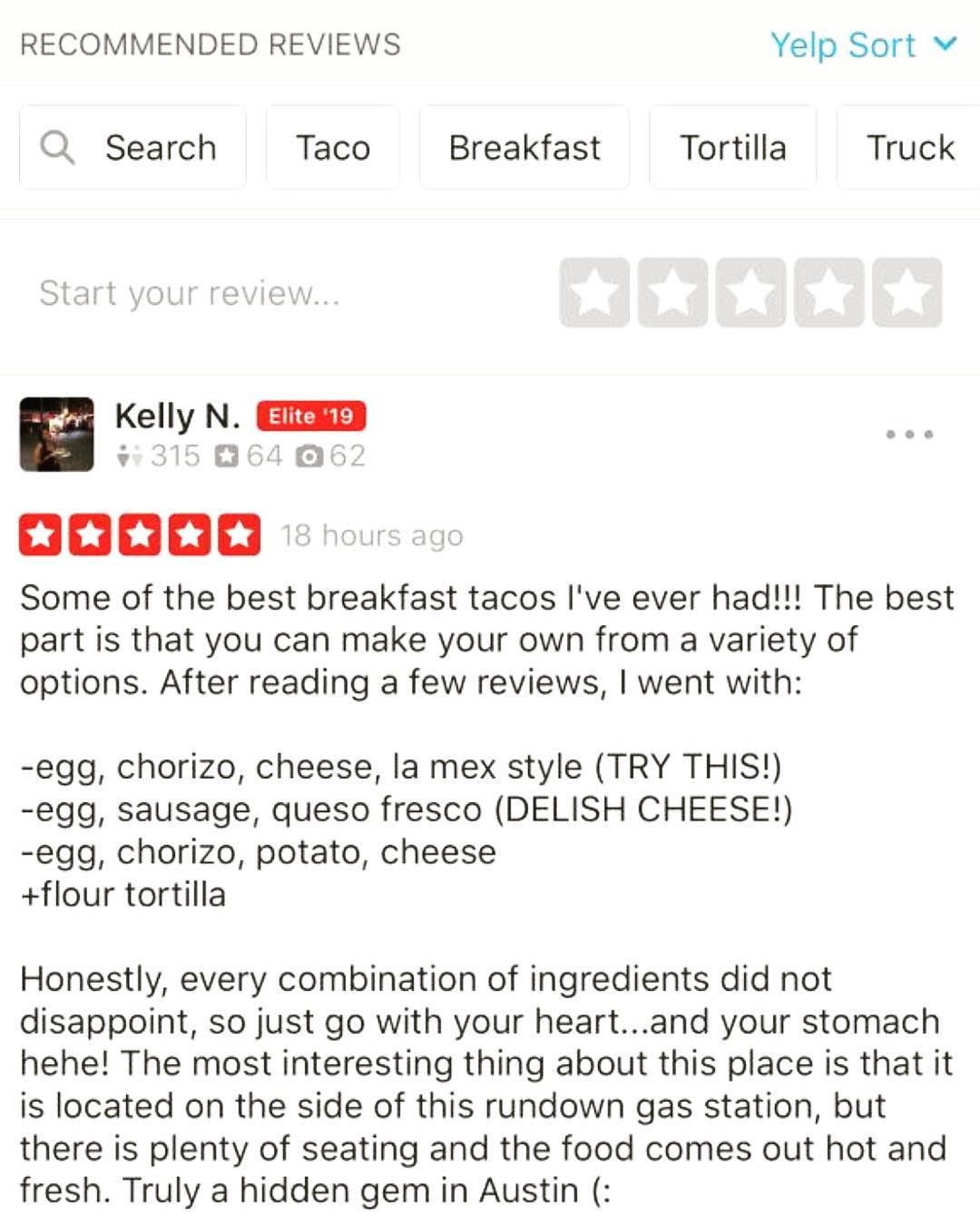Select the Breakfast filter chip

pyautogui.click(x=524, y=147)
